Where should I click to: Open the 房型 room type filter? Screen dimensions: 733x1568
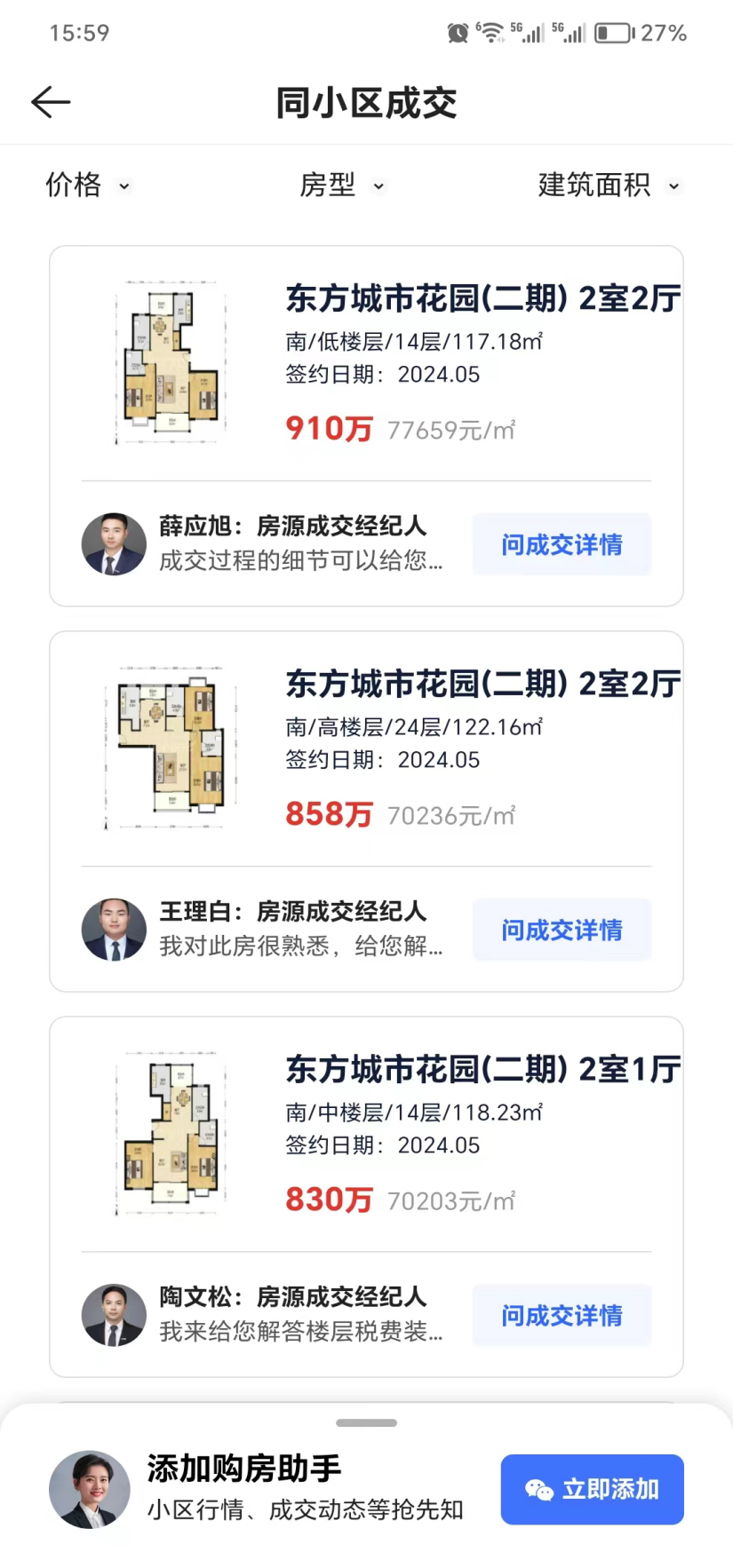point(342,185)
